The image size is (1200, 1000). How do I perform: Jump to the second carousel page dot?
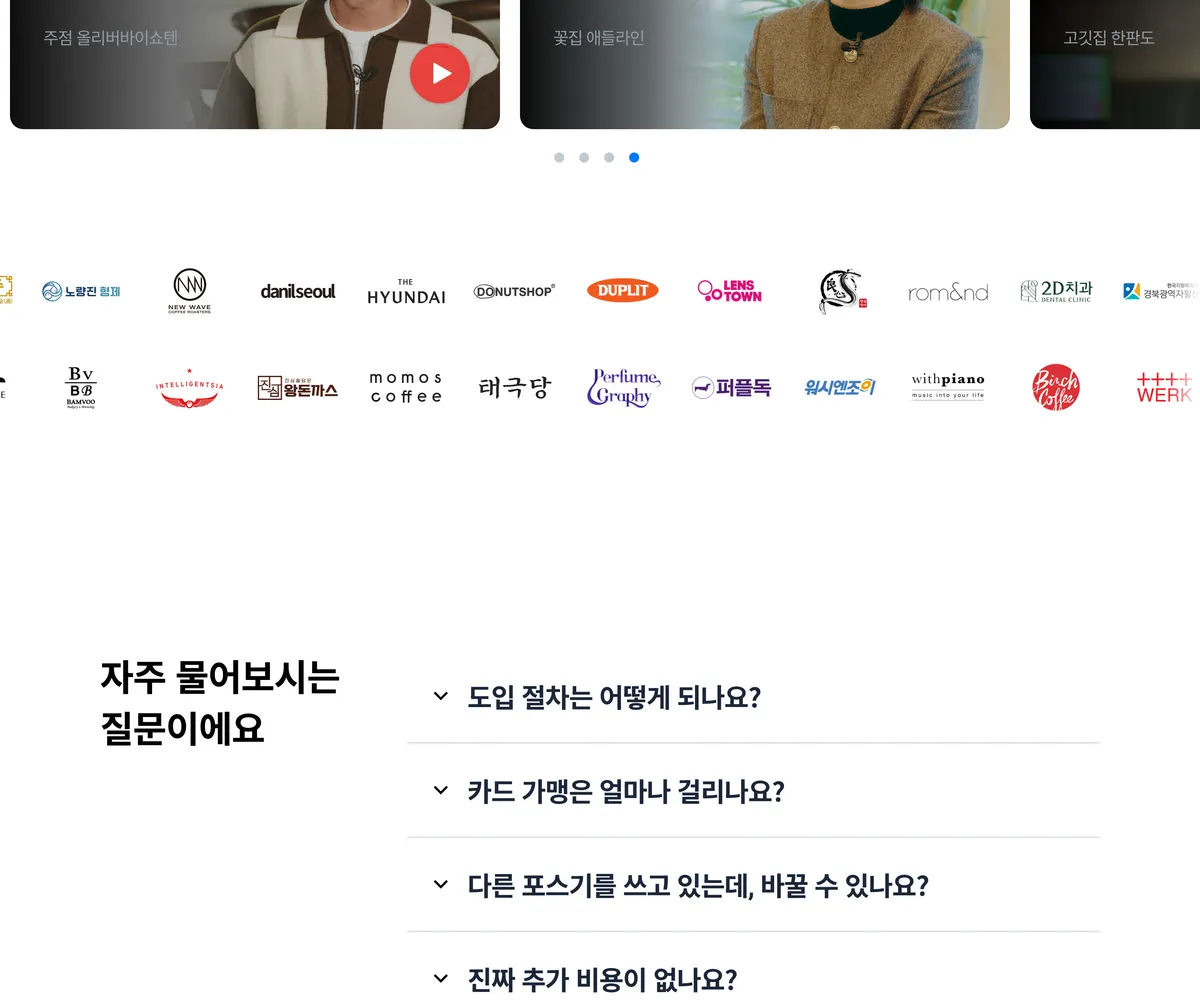[x=584, y=157]
